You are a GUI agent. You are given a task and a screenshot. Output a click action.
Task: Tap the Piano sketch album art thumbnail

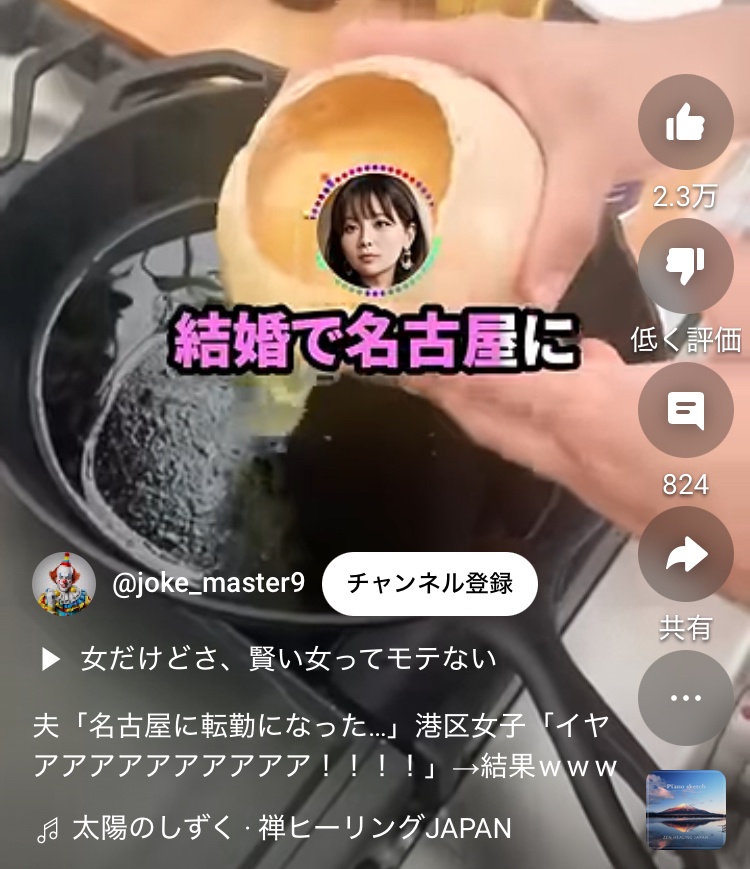point(685,810)
